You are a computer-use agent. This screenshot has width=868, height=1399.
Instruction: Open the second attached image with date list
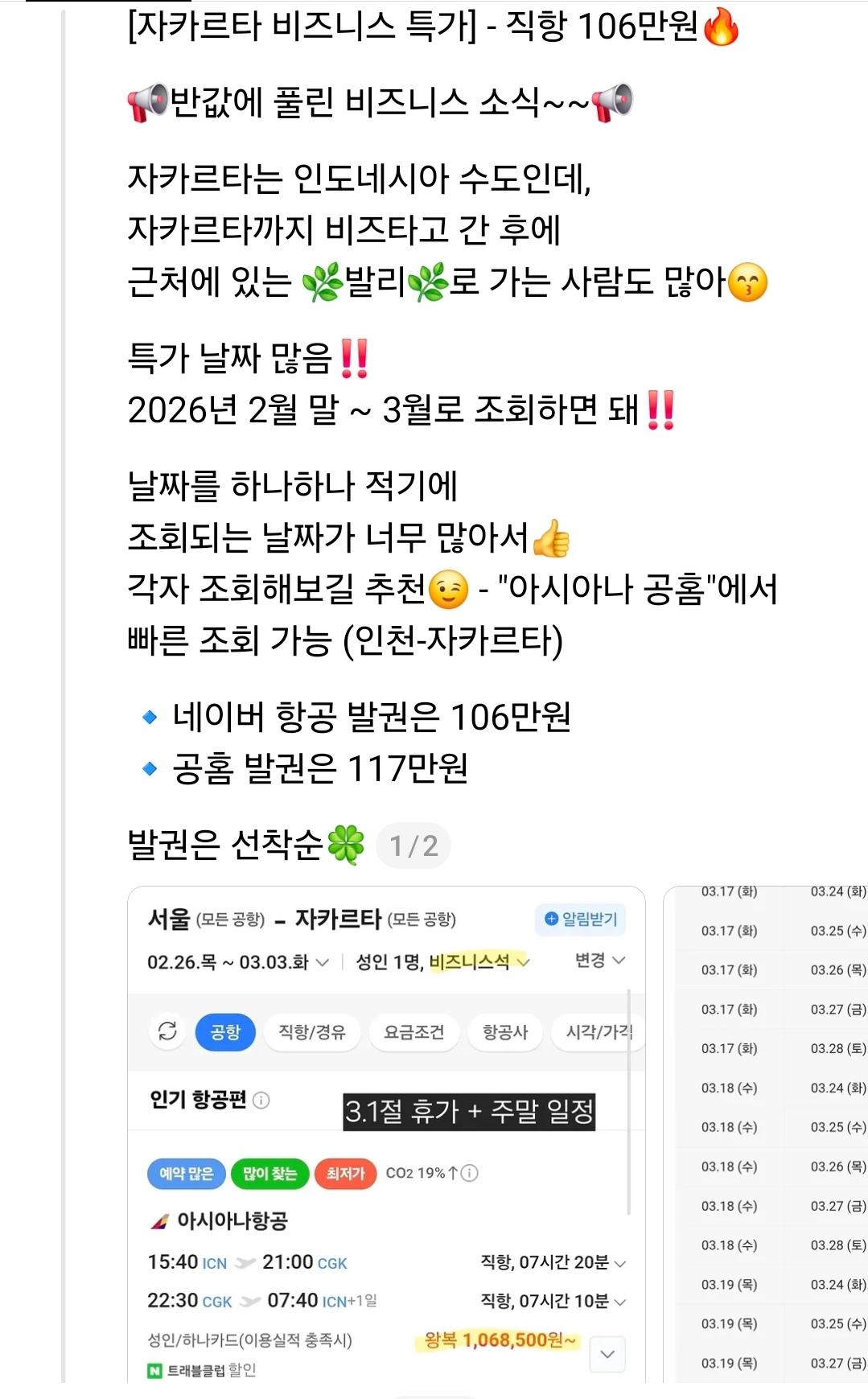tap(768, 1134)
